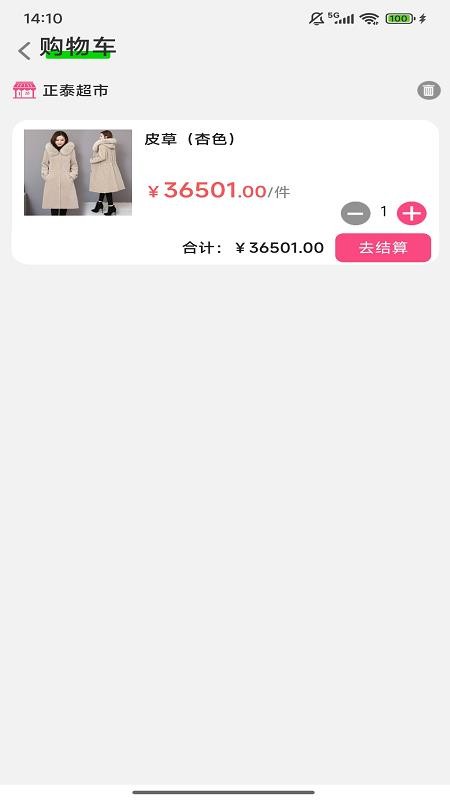Go back from the 购物车 page
Screen dimensions: 450x800
click(24, 51)
